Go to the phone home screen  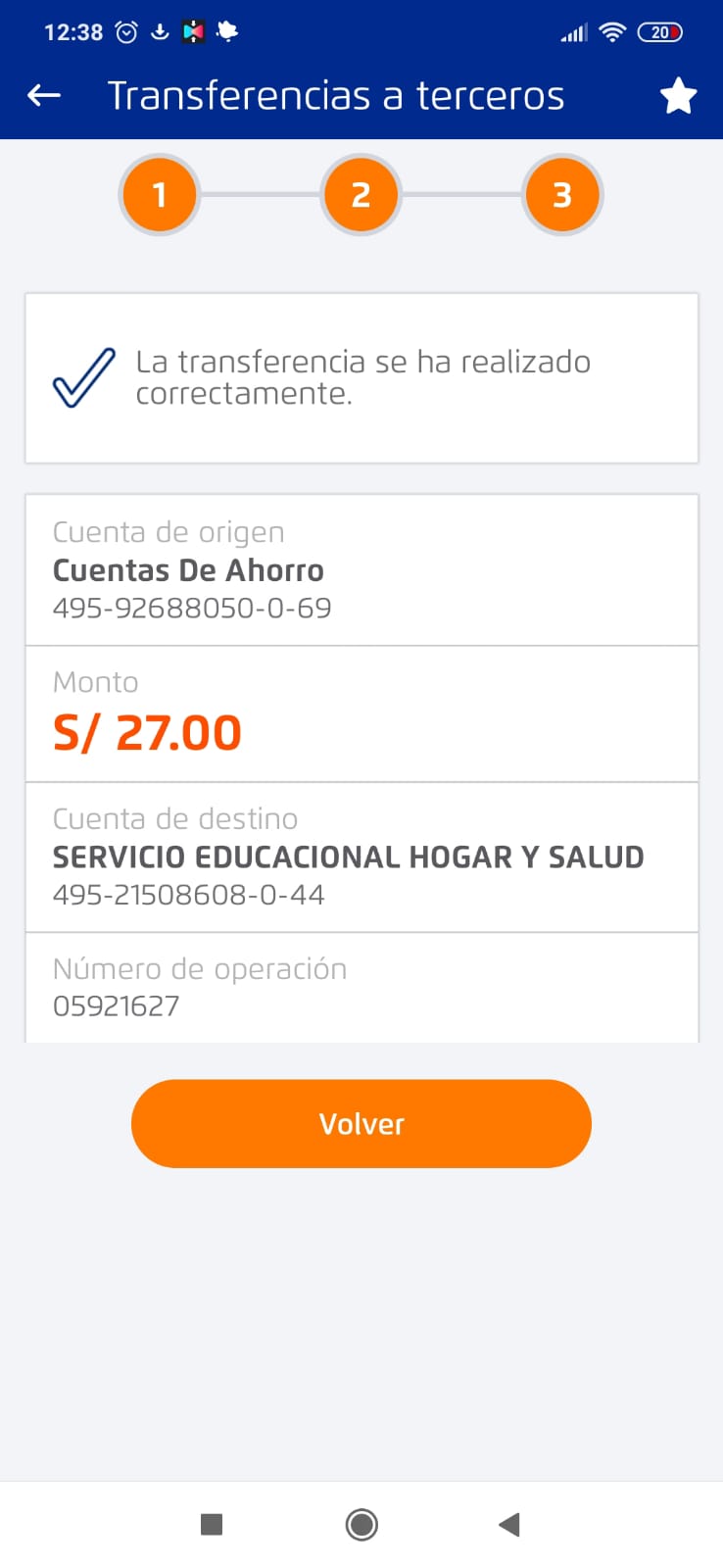click(x=361, y=1524)
